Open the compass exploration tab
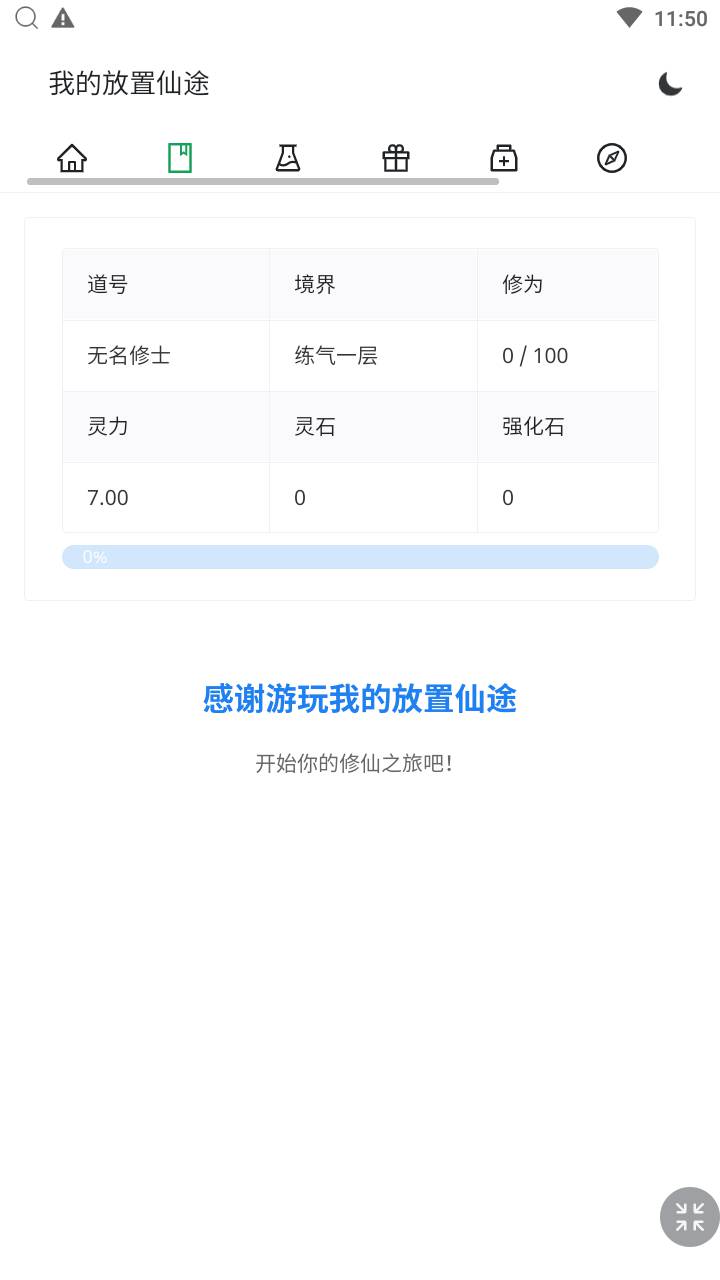 point(612,158)
